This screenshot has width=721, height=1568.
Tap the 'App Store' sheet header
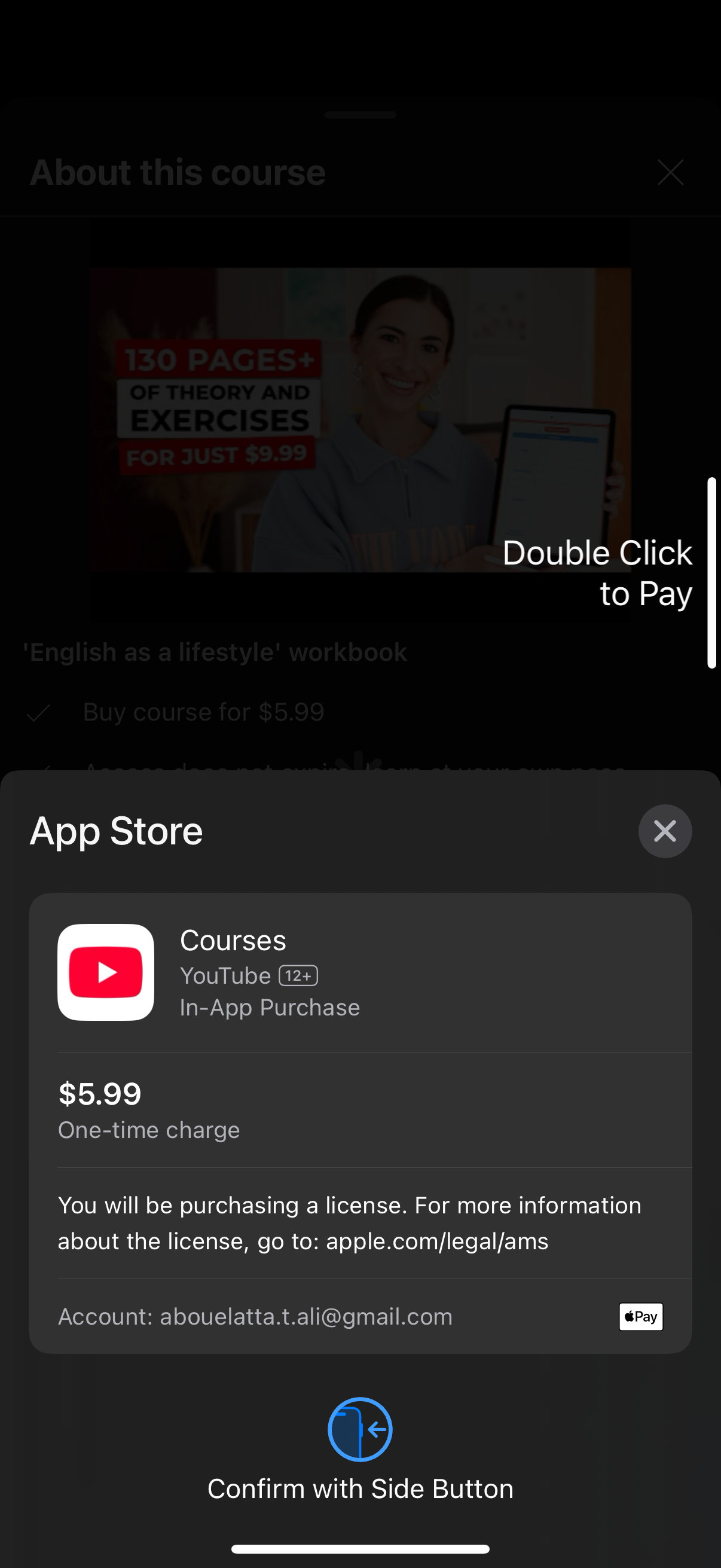click(115, 831)
